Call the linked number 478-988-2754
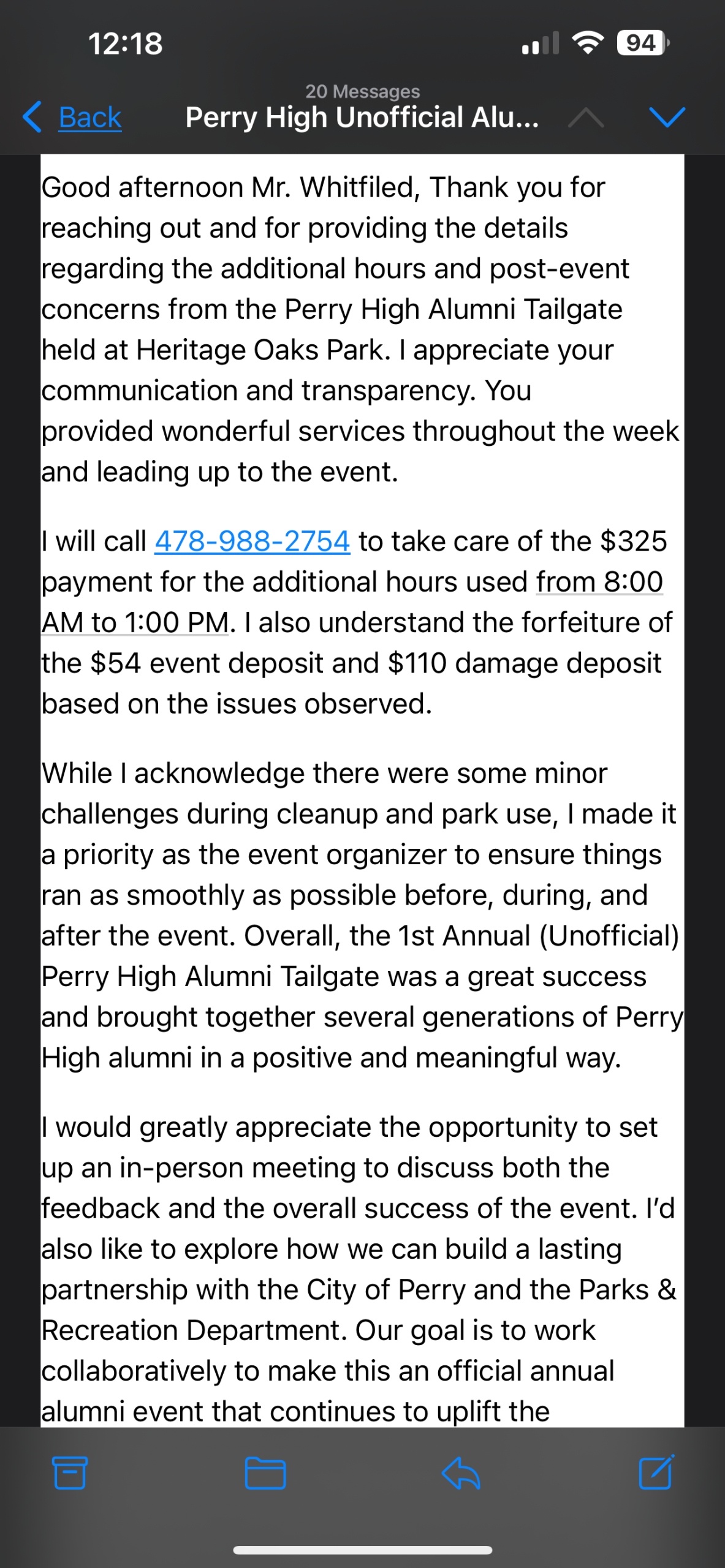The image size is (725, 1568). [252, 541]
